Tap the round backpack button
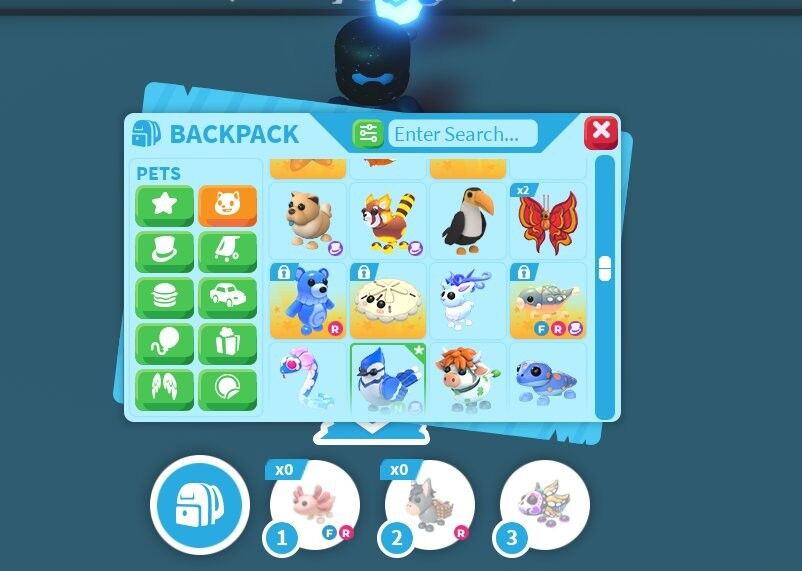This screenshot has height=571, width=802. pyautogui.click(x=200, y=504)
